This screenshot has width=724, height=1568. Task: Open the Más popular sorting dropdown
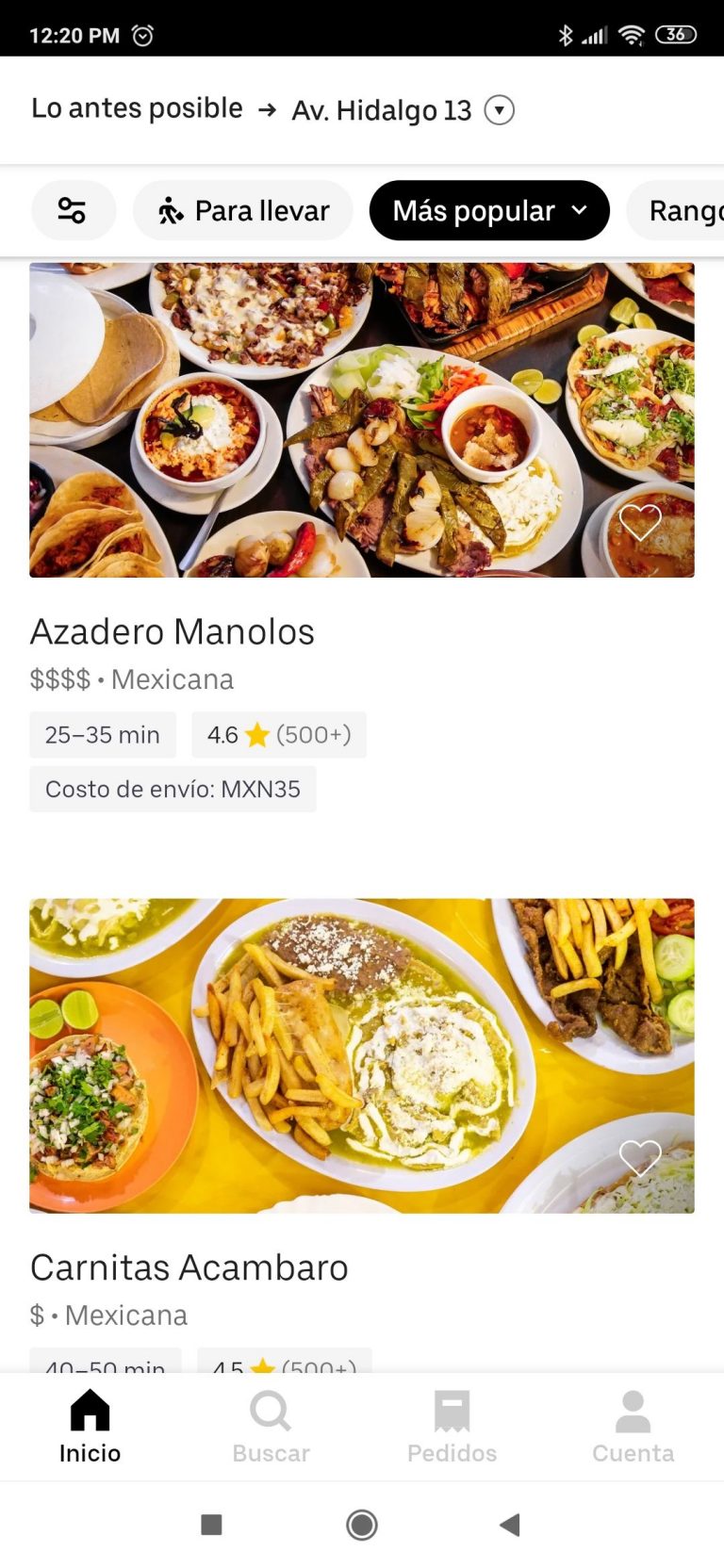tap(489, 210)
